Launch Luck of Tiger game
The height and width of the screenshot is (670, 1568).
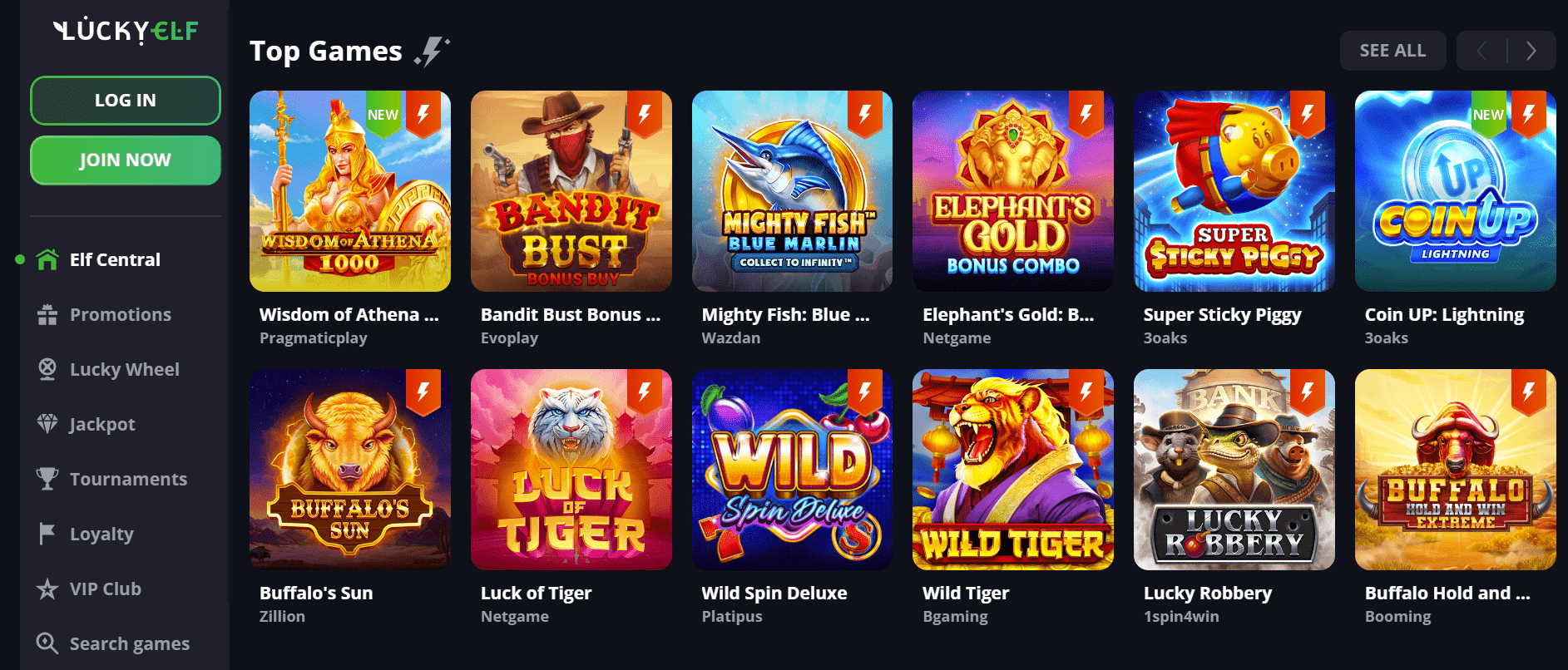point(571,470)
